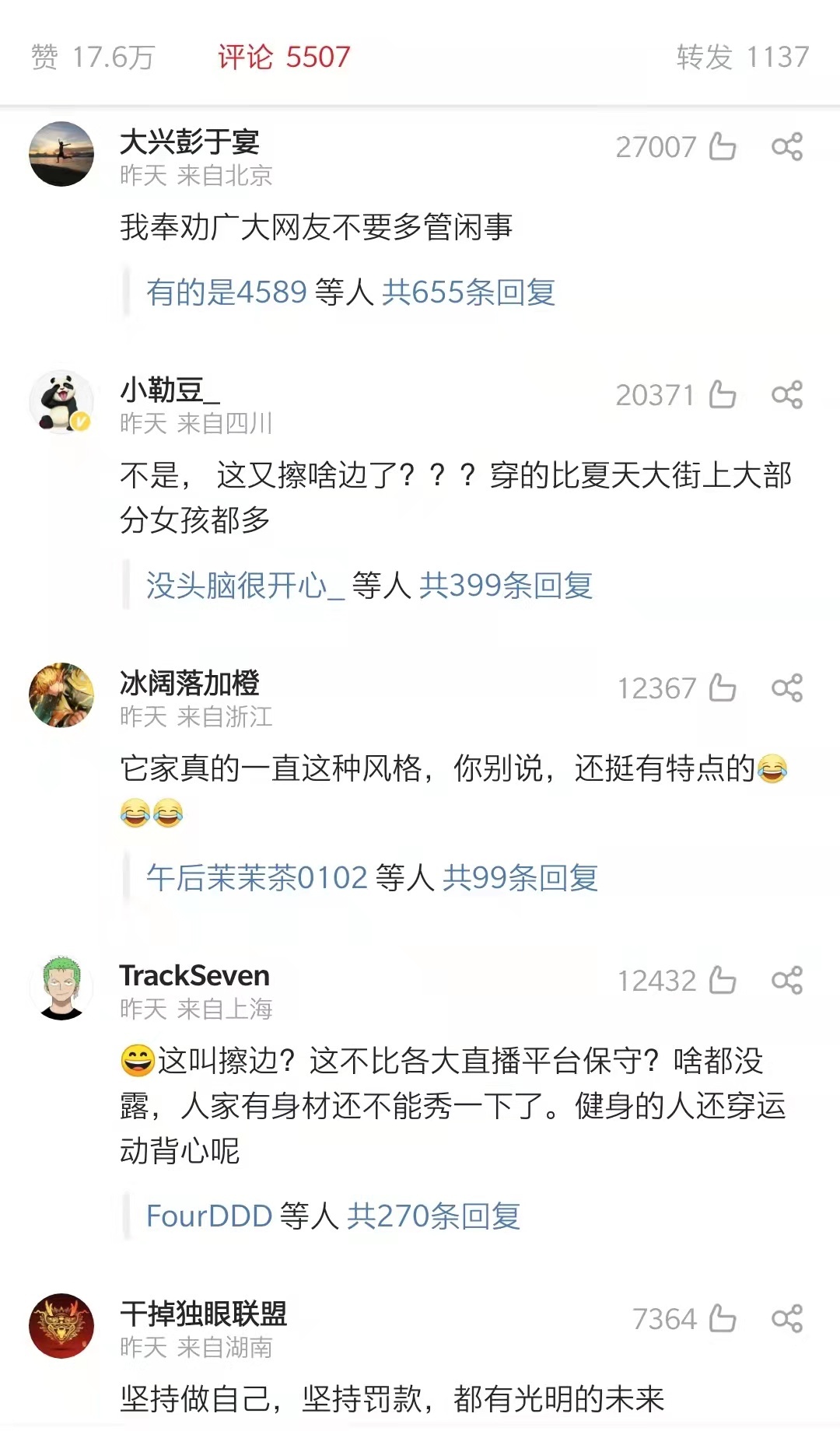Share the comment by 冰阔落加橙

(x=786, y=688)
